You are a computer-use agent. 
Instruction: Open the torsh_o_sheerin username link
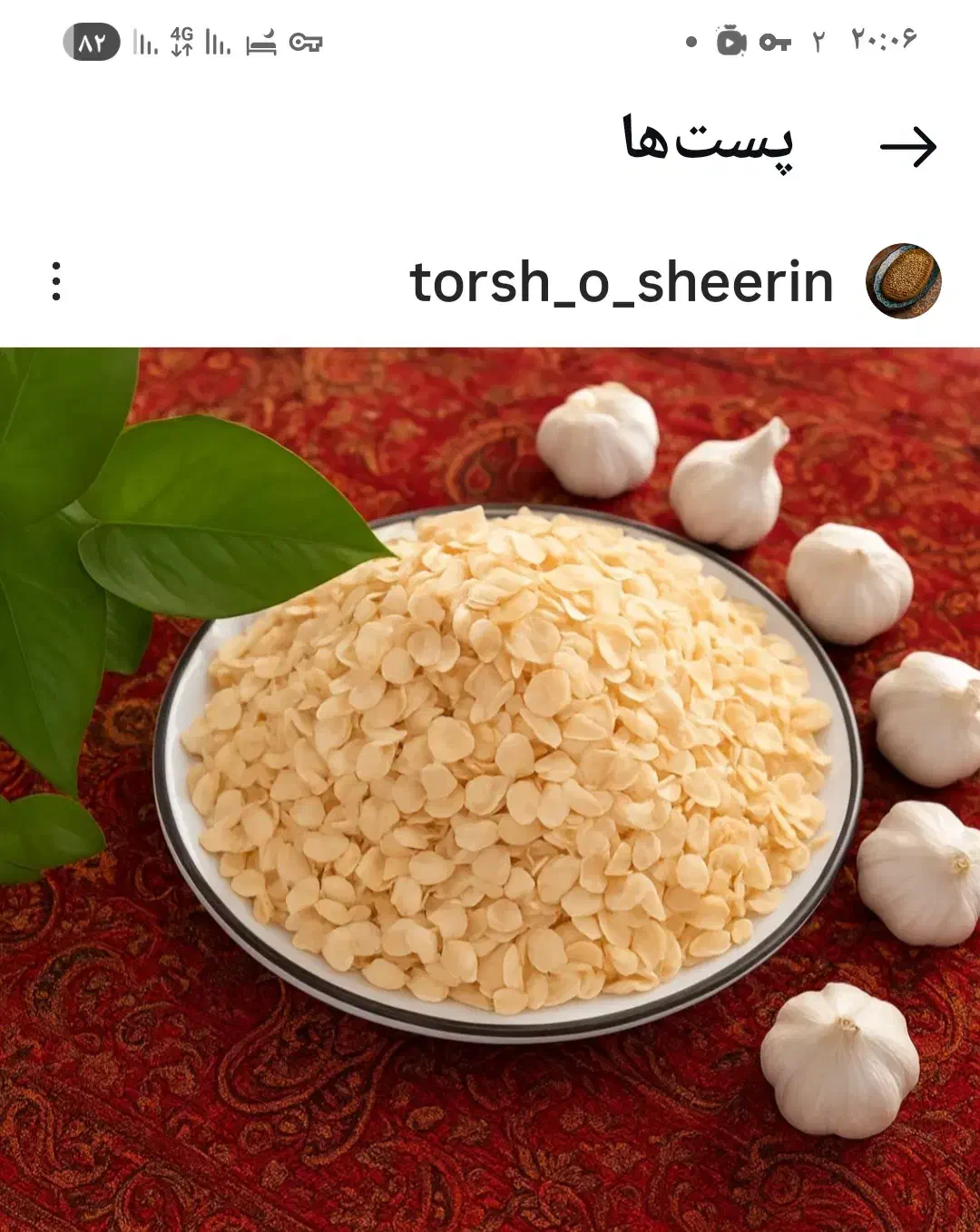622,282
